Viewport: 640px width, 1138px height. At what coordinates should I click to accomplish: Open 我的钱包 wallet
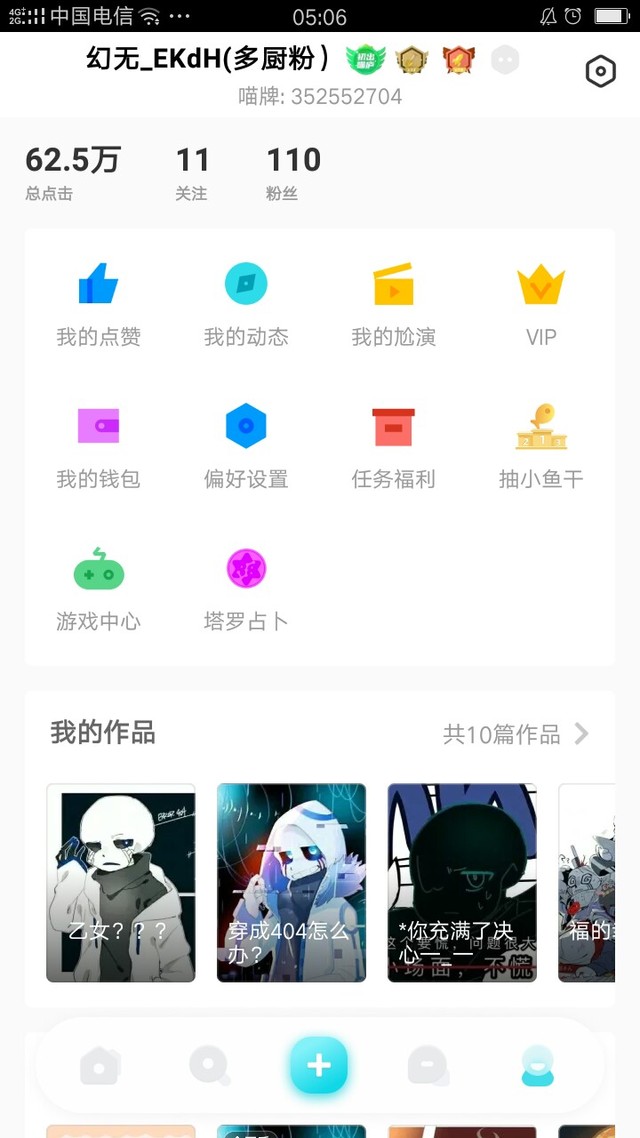(x=98, y=446)
